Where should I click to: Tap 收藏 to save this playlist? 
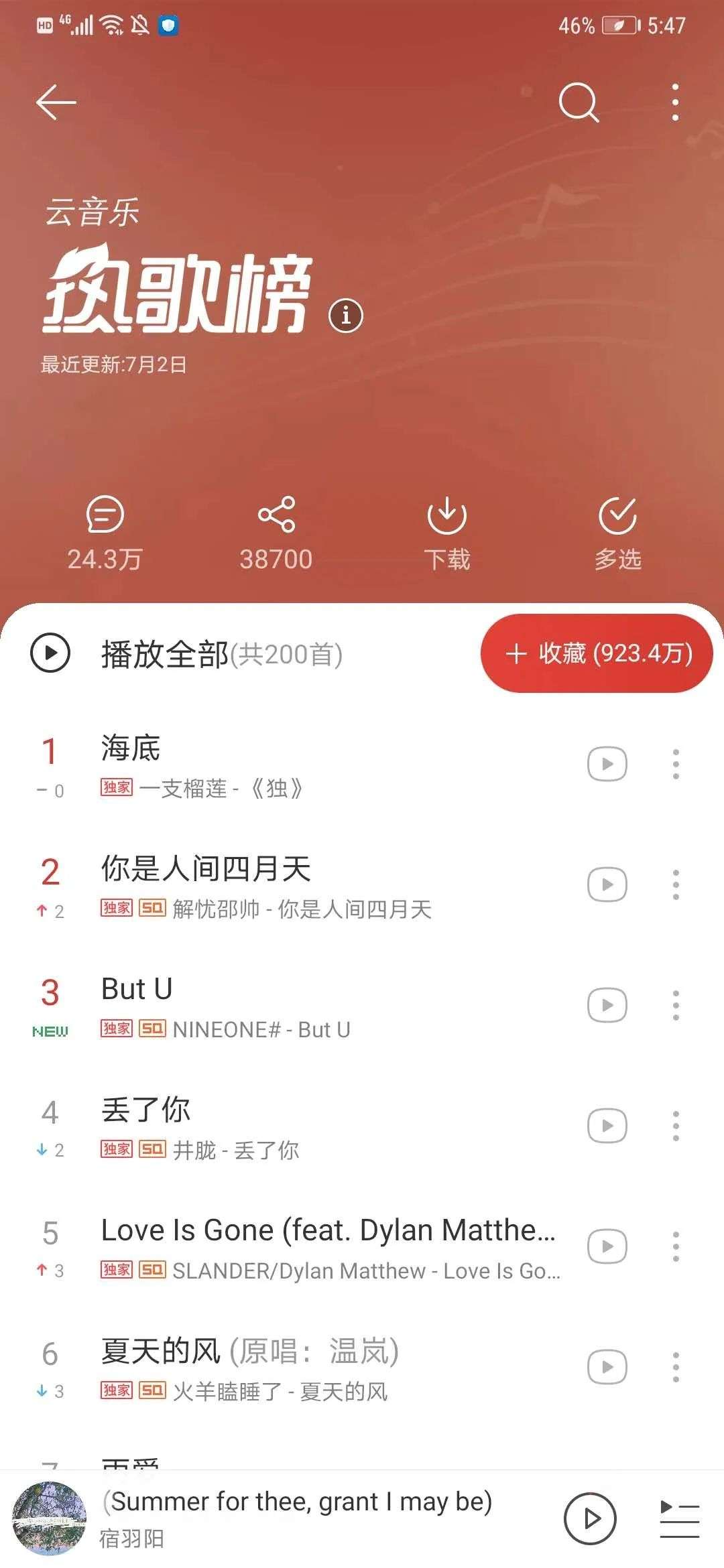coord(597,653)
